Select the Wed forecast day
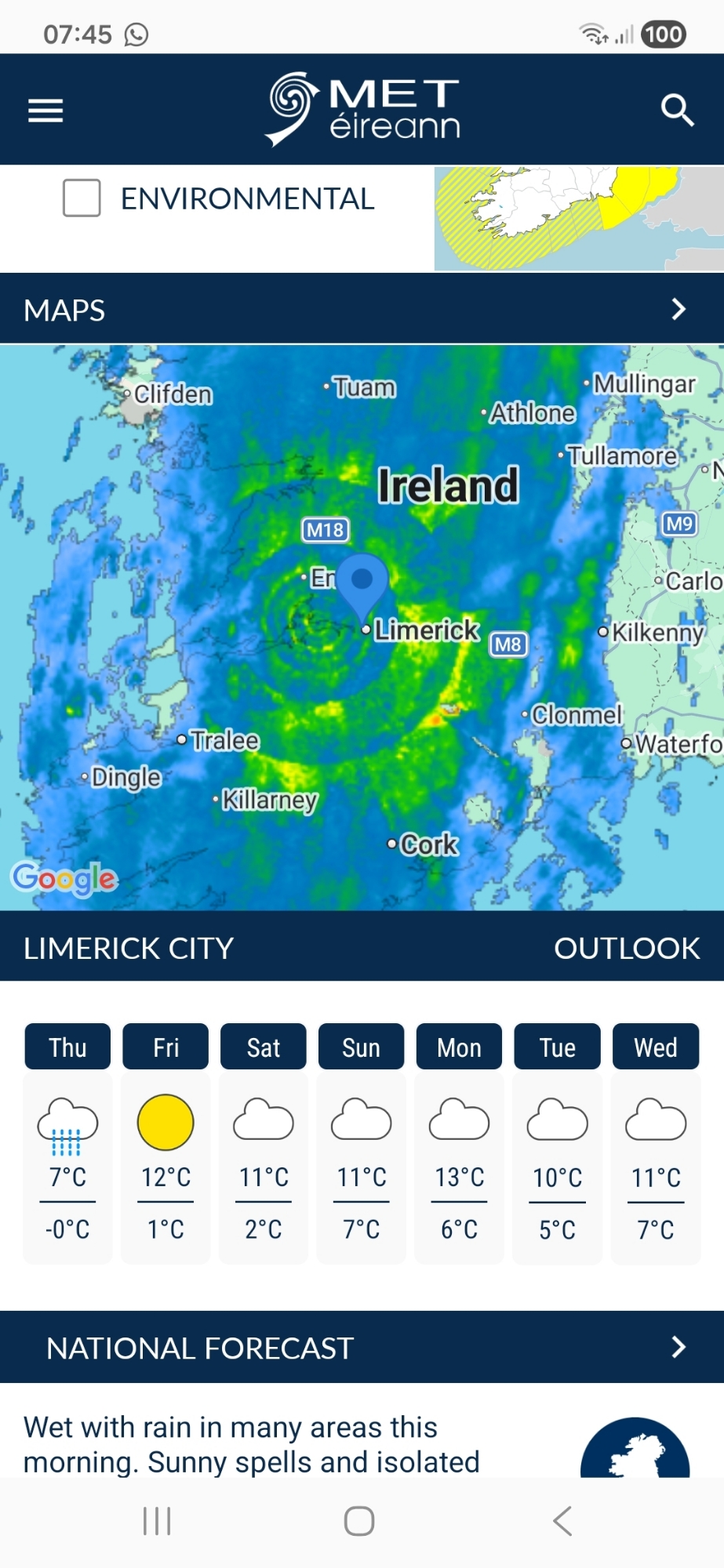724x1568 pixels. pos(655,1047)
